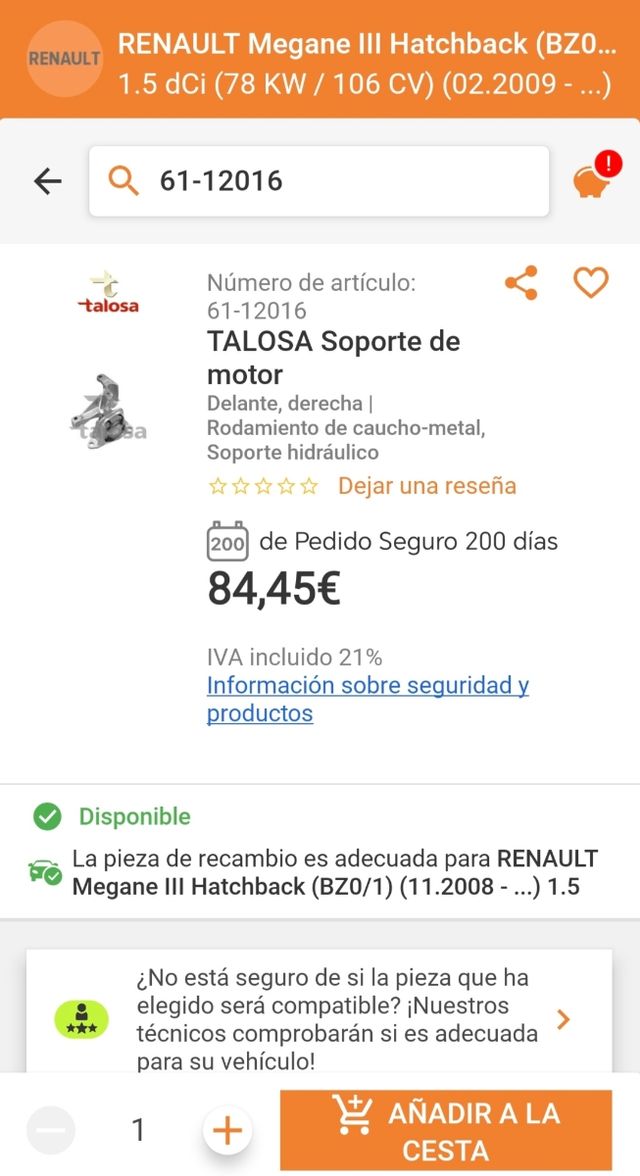This screenshot has height=1176, width=640.
Task: Add the product to favorites with the heart
Action: click(x=591, y=283)
